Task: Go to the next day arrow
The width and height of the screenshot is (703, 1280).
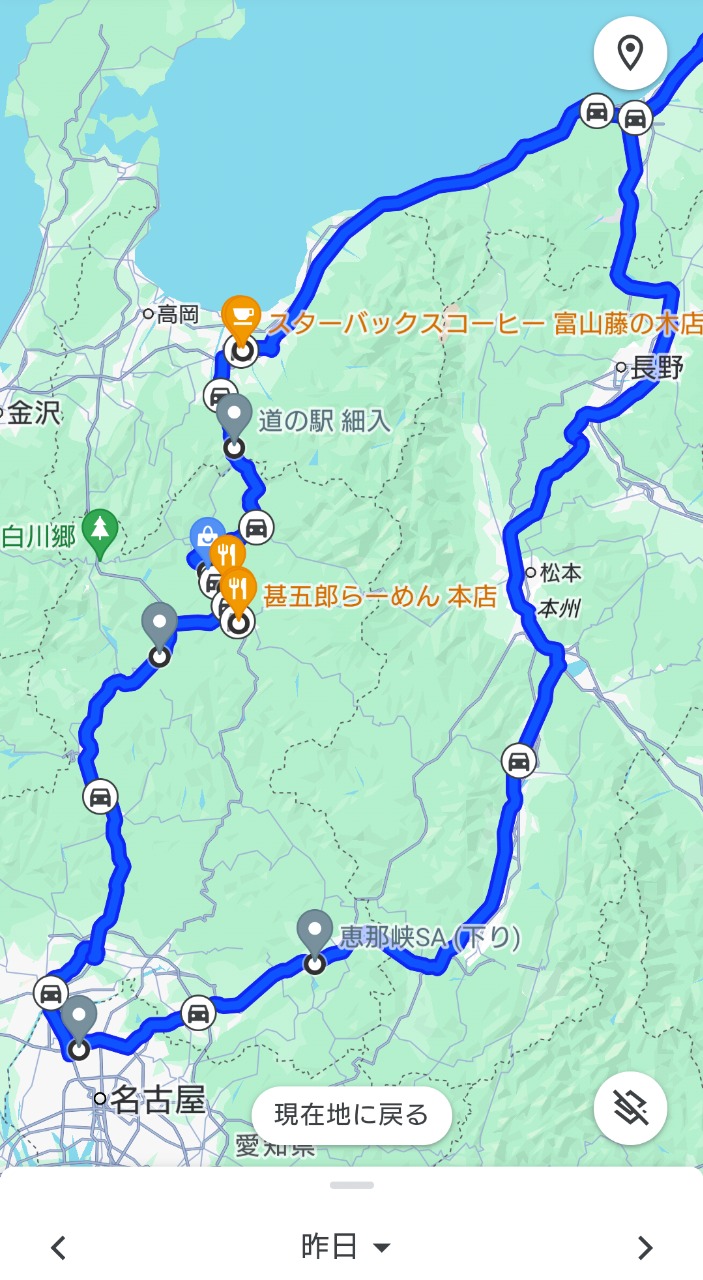Action: pyautogui.click(x=645, y=1247)
